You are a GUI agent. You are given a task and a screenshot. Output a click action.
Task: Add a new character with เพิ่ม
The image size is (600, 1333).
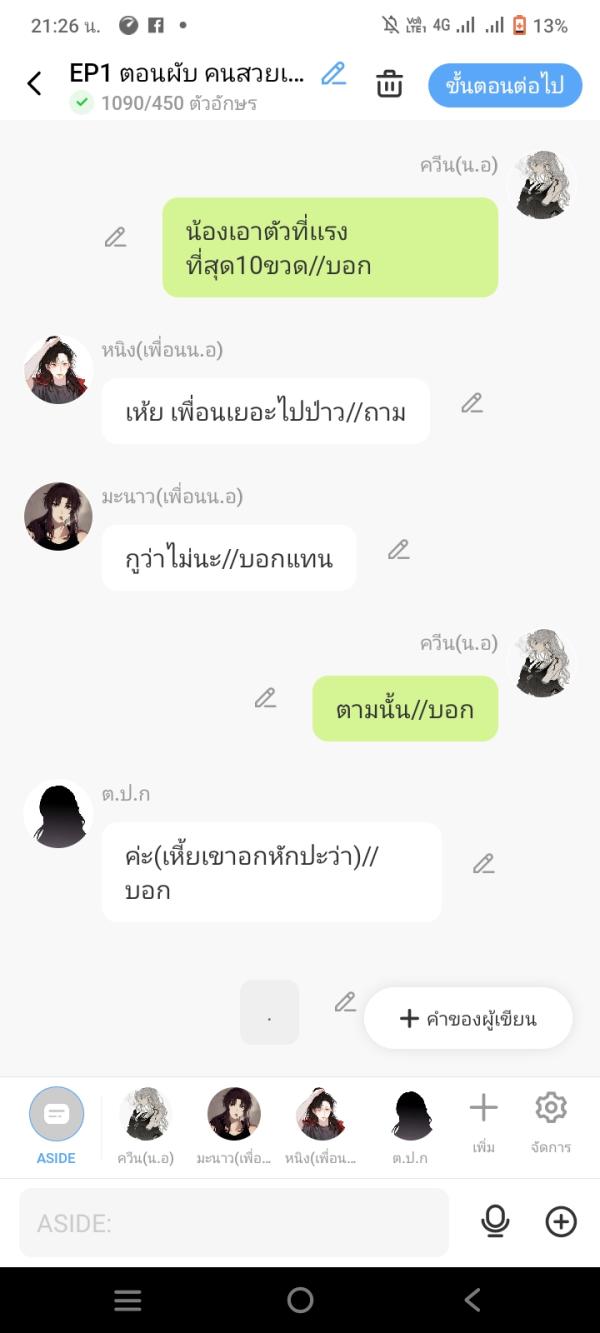point(484,1120)
